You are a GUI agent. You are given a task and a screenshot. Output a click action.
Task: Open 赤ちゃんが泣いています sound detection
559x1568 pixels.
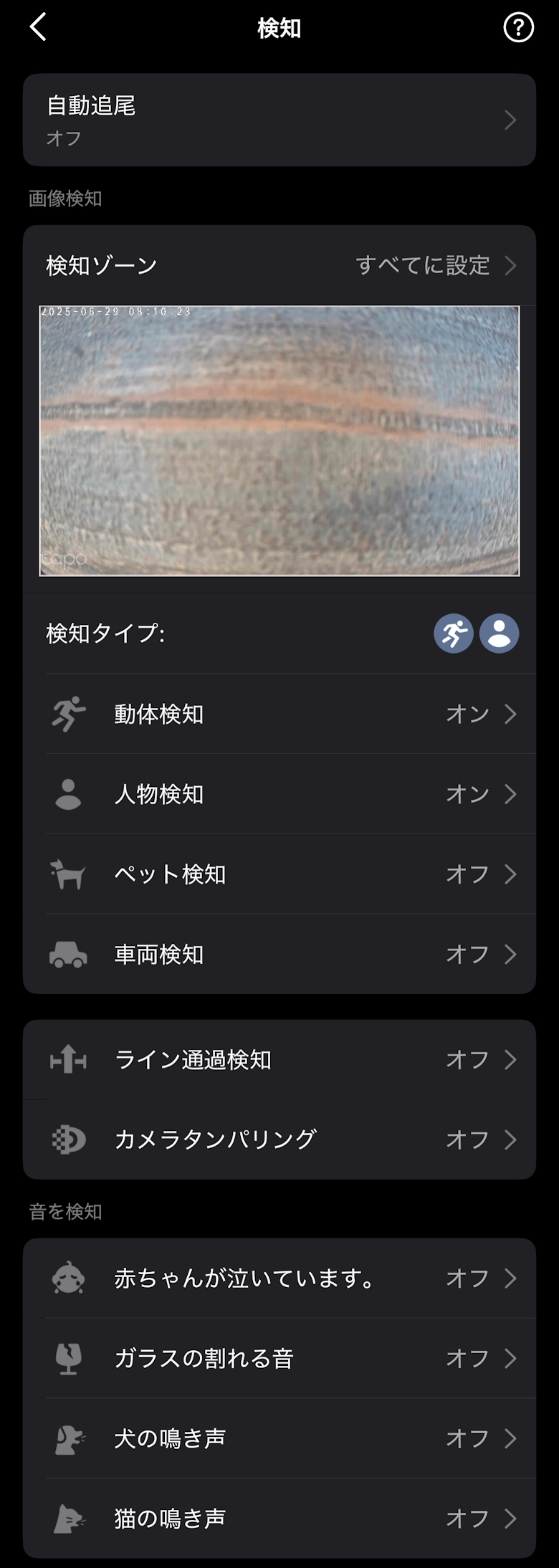(279, 1278)
